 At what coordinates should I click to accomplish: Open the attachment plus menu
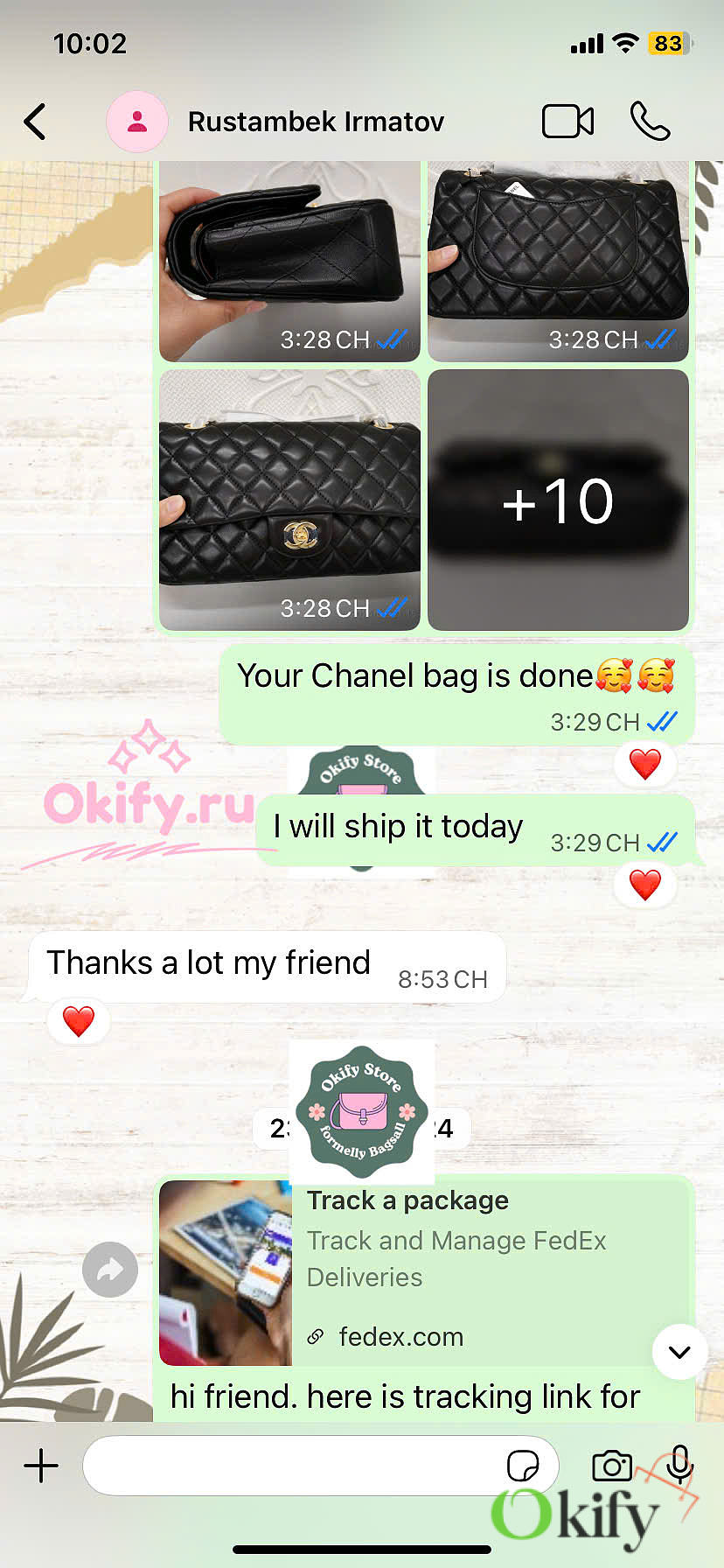pos(41,1466)
